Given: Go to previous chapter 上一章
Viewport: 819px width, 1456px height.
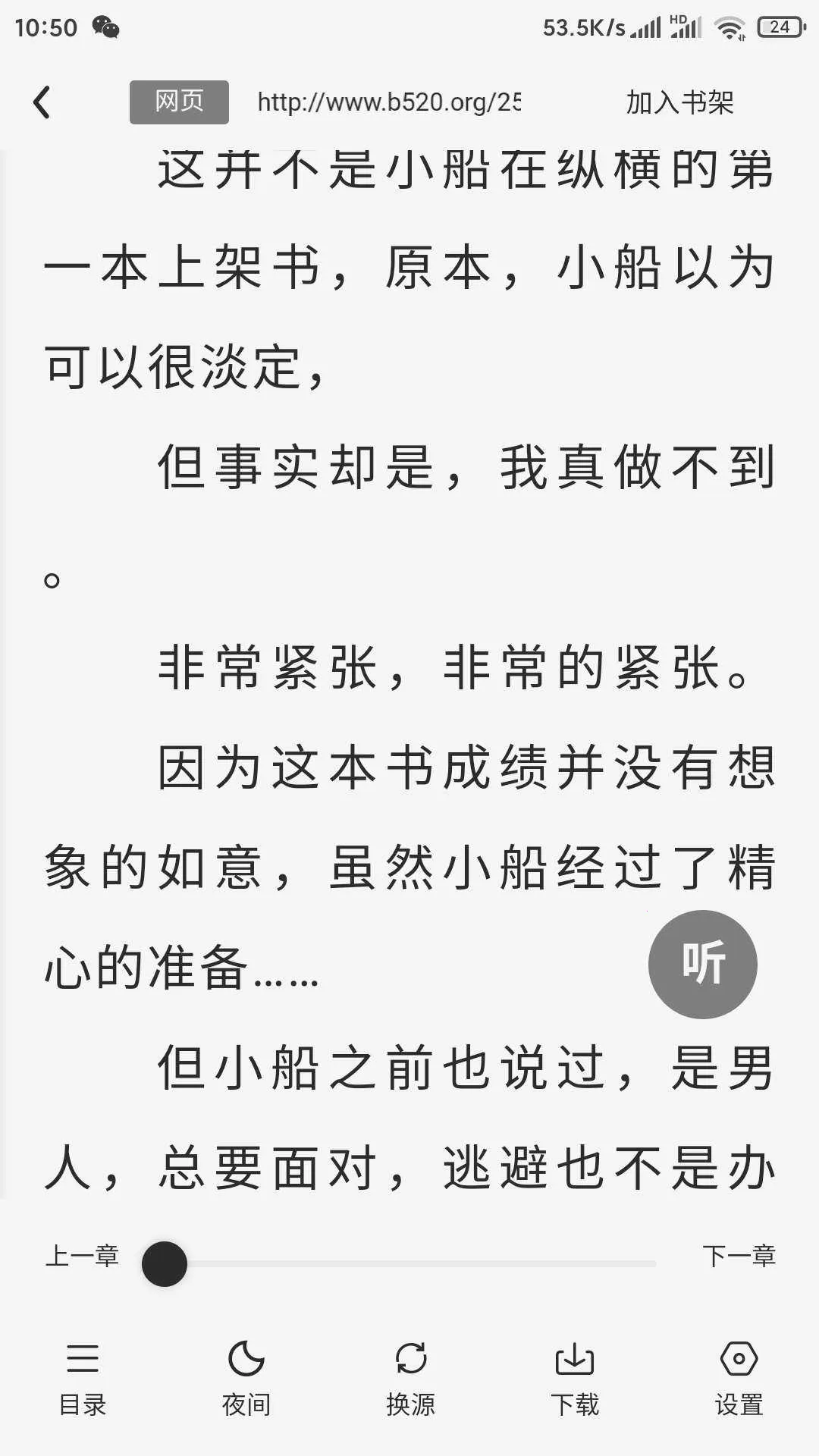Looking at the screenshot, I should coord(82,1257).
